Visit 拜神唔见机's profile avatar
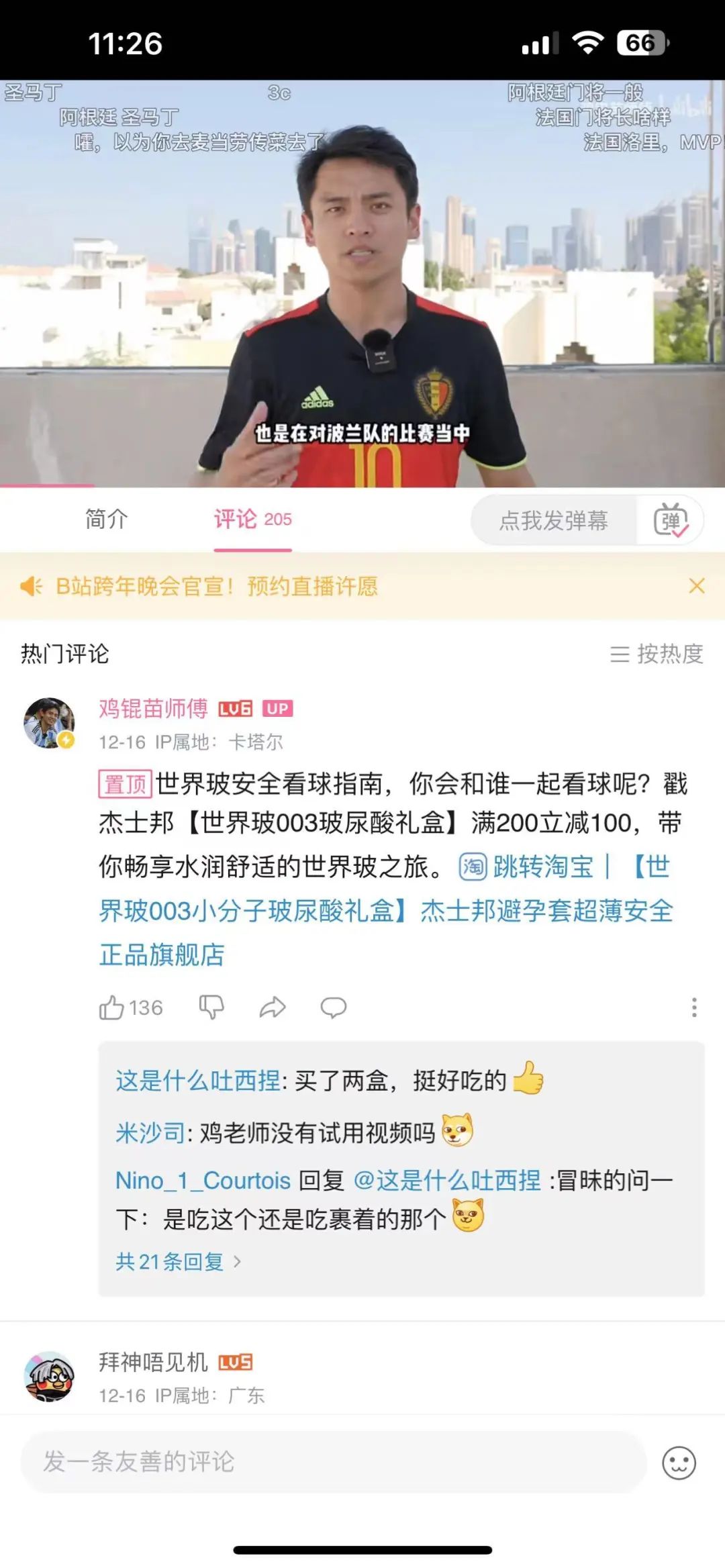This screenshot has width=725, height=1568. (x=49, y=1377)
